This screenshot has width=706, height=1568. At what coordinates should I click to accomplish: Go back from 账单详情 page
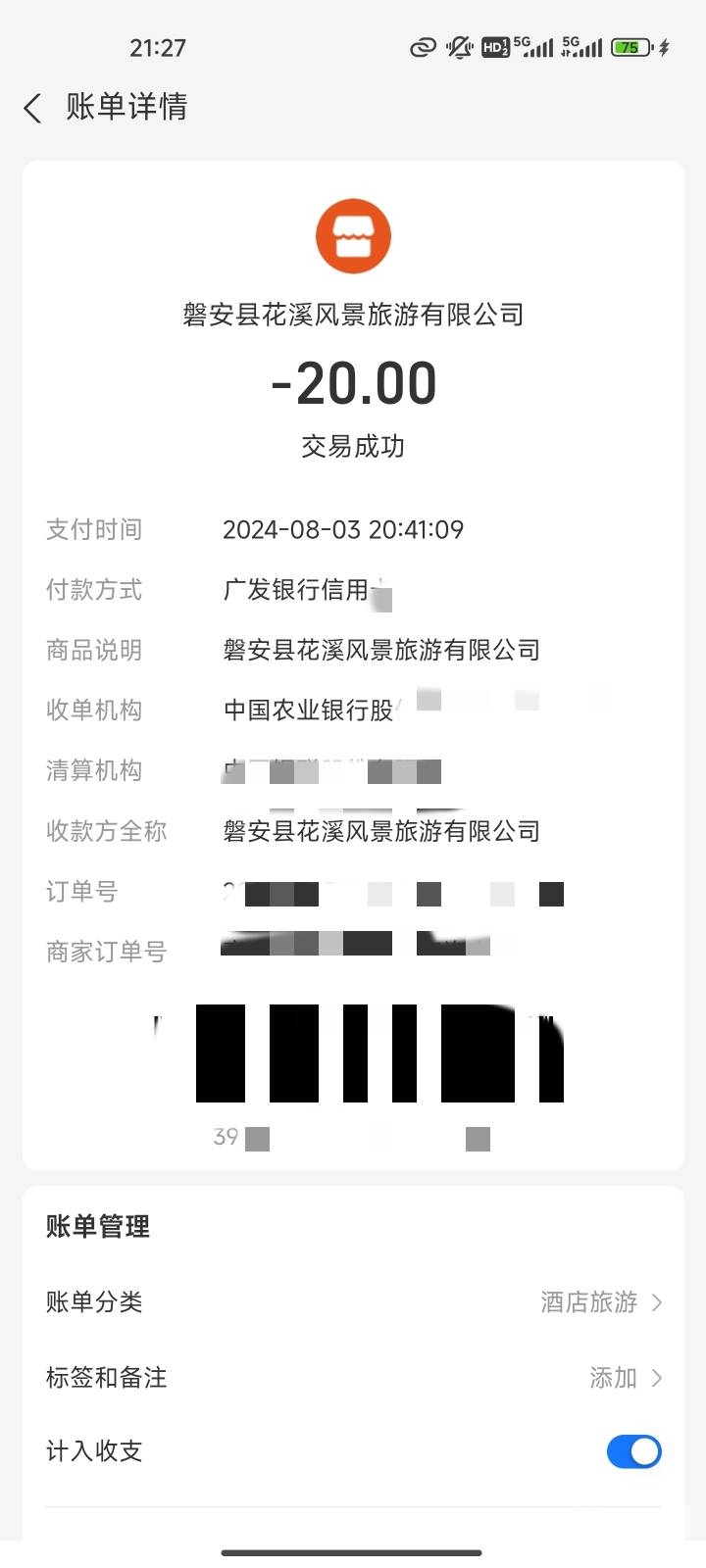coord(32,108)
